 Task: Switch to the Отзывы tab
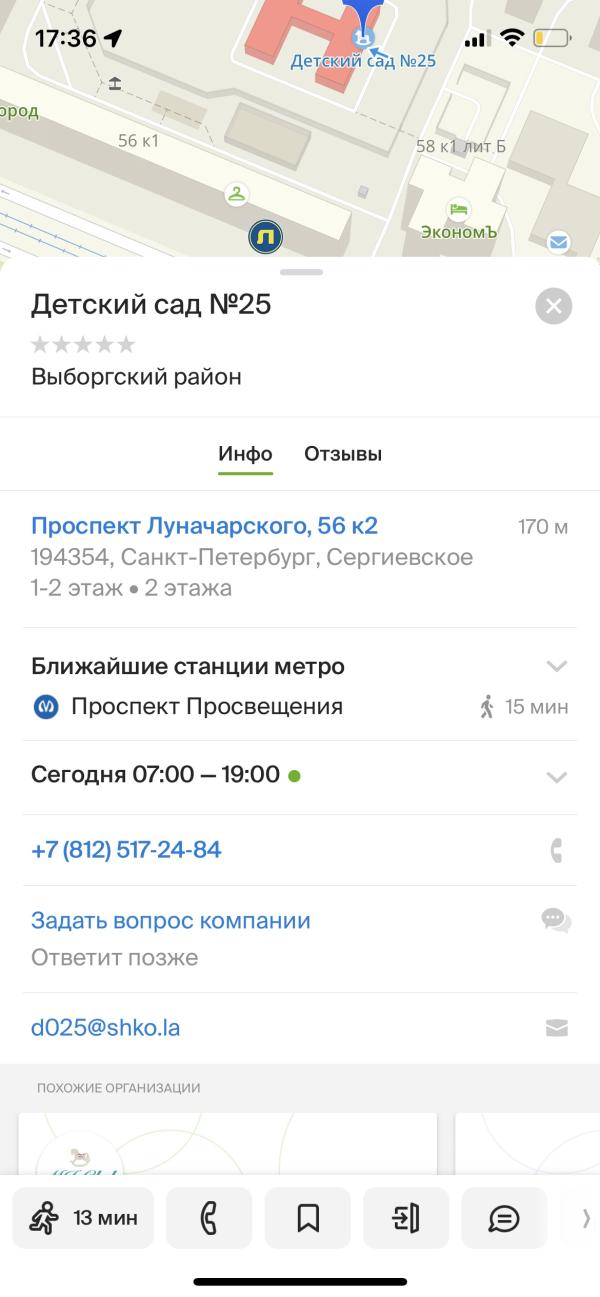click(343, 454)
